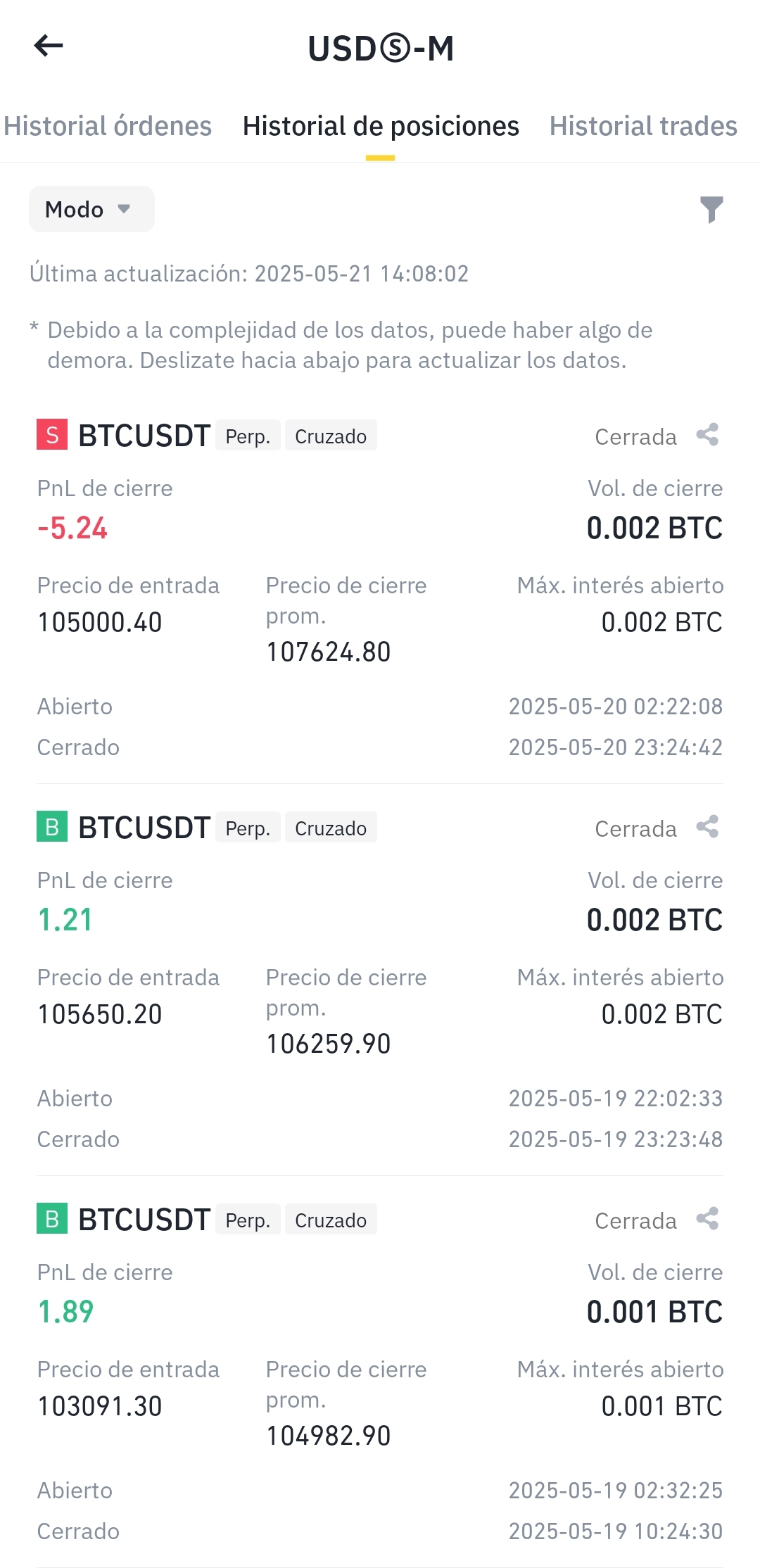760x1568 pixels.
Task: Select the Historial de posiciones tab
Action: pos(381,126)
